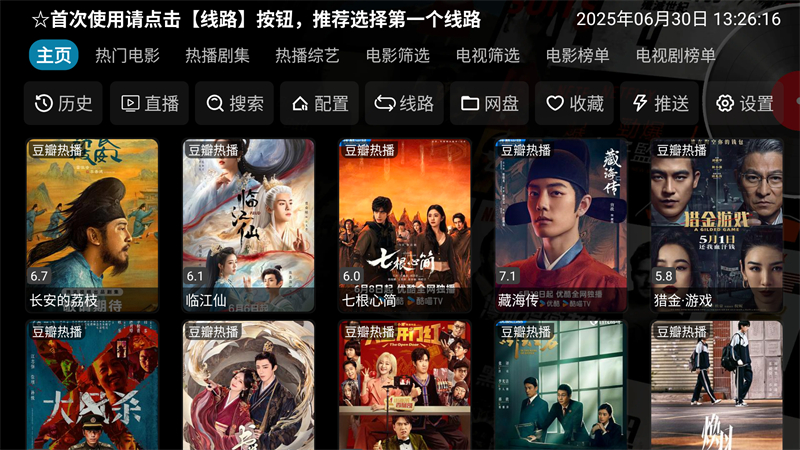Go to the 电视筛选 tab
This screenshot has height=450, width=800.
[487, 56]
